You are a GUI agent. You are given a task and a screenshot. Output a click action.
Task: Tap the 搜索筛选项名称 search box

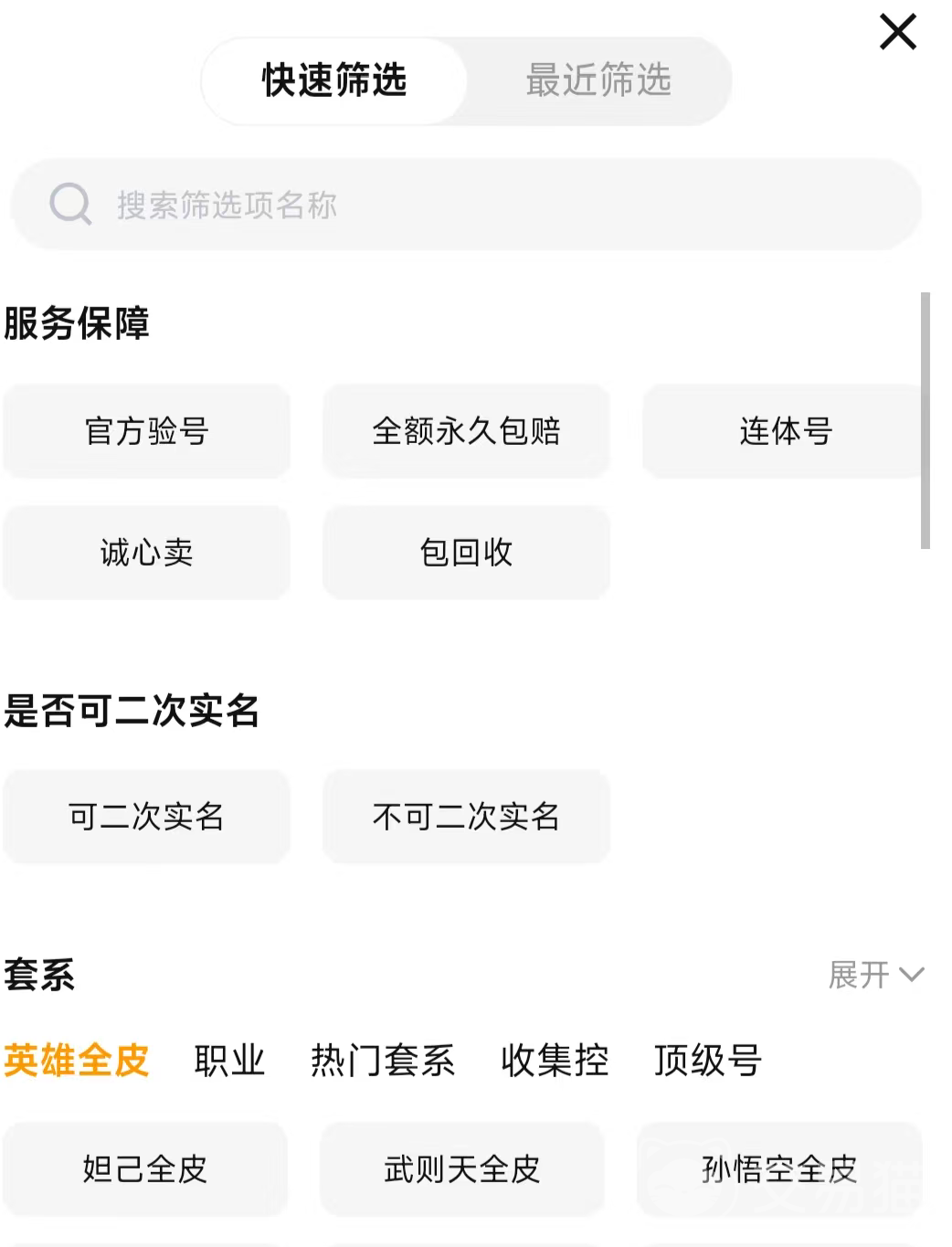coord(466,205)
